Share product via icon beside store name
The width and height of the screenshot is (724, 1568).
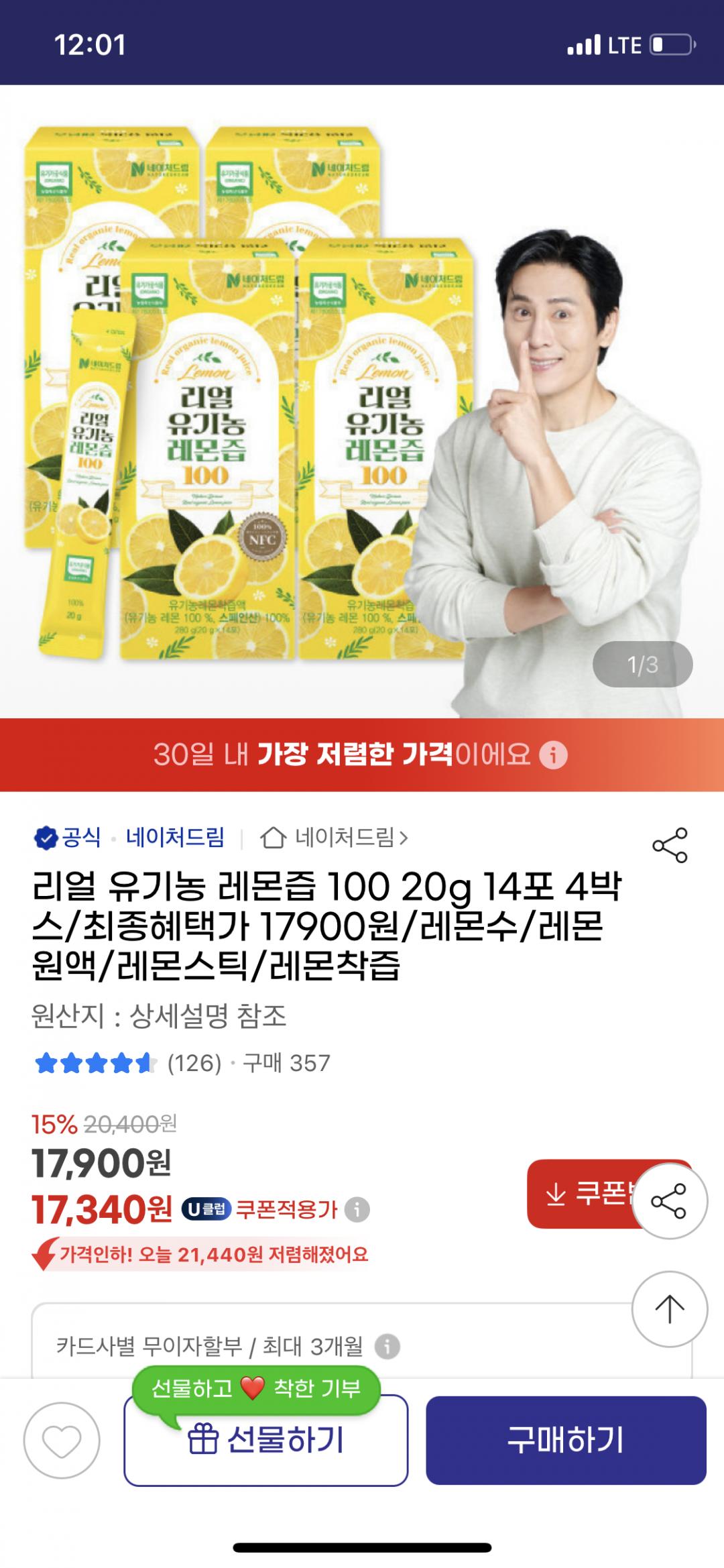(670, 845)
